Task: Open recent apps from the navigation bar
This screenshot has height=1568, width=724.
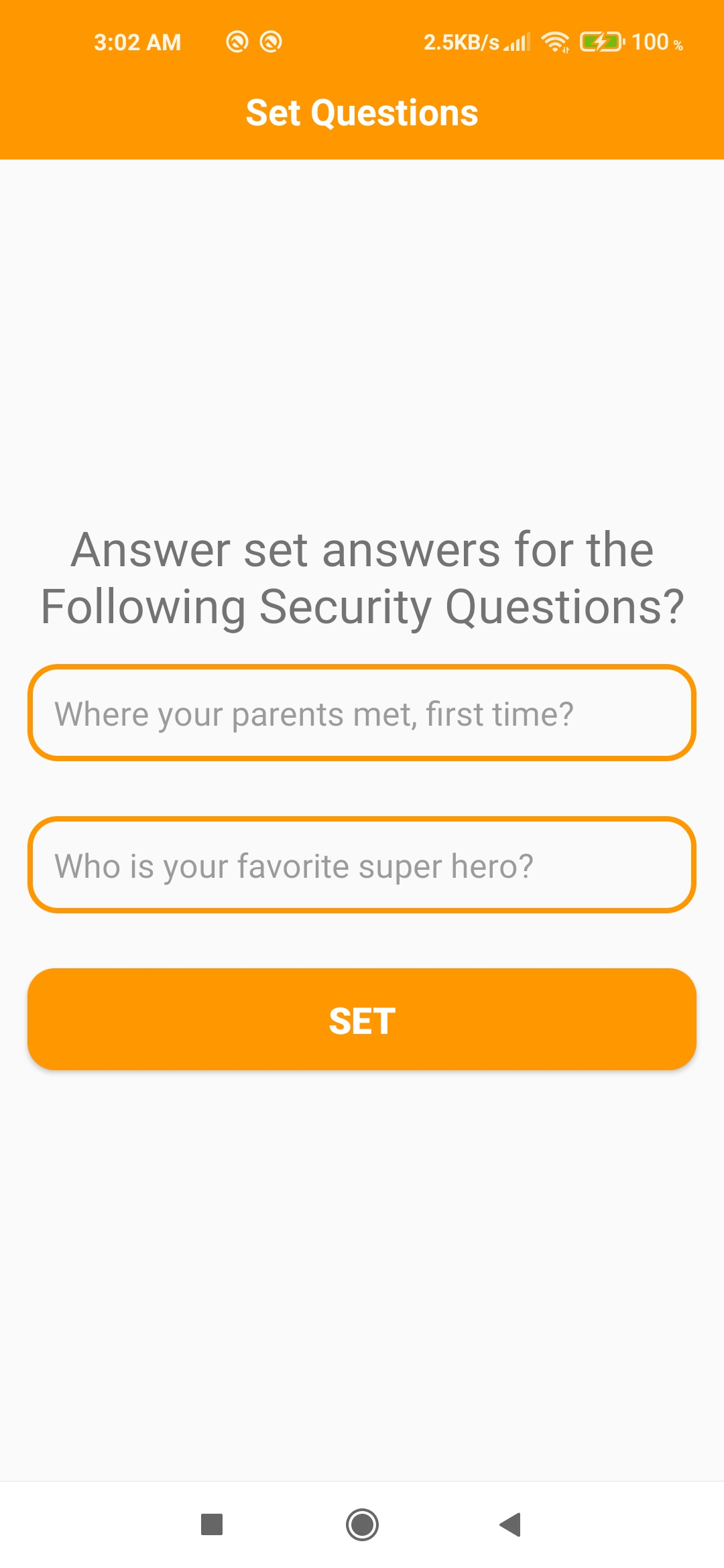Action: click(x=212, y=1524)
